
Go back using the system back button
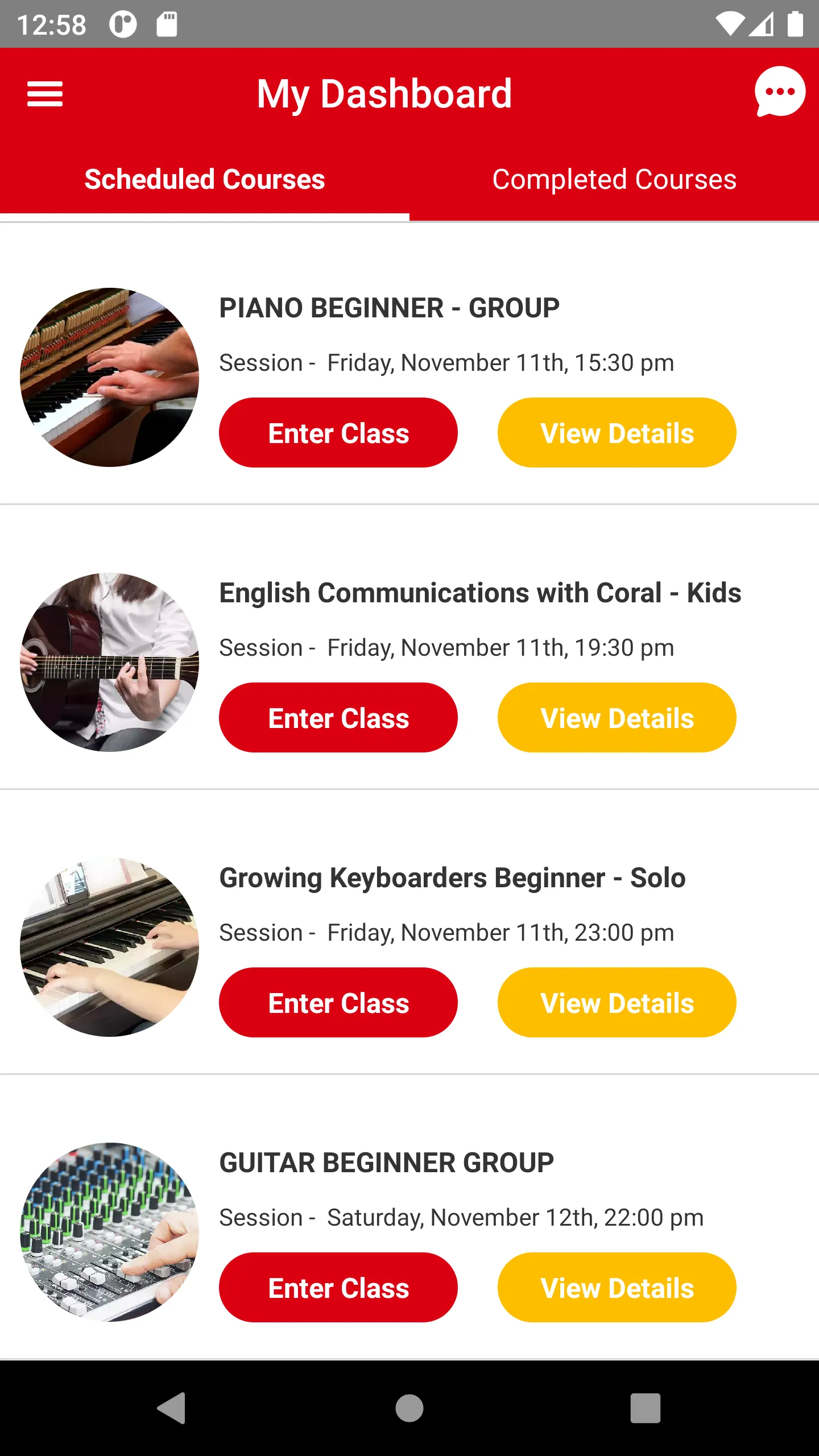tap(172, 1408)
